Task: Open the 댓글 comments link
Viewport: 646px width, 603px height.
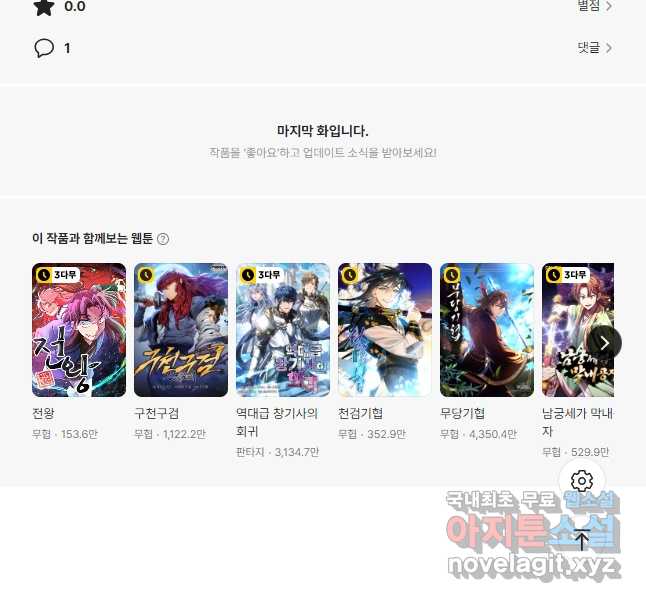Action: 594,48
